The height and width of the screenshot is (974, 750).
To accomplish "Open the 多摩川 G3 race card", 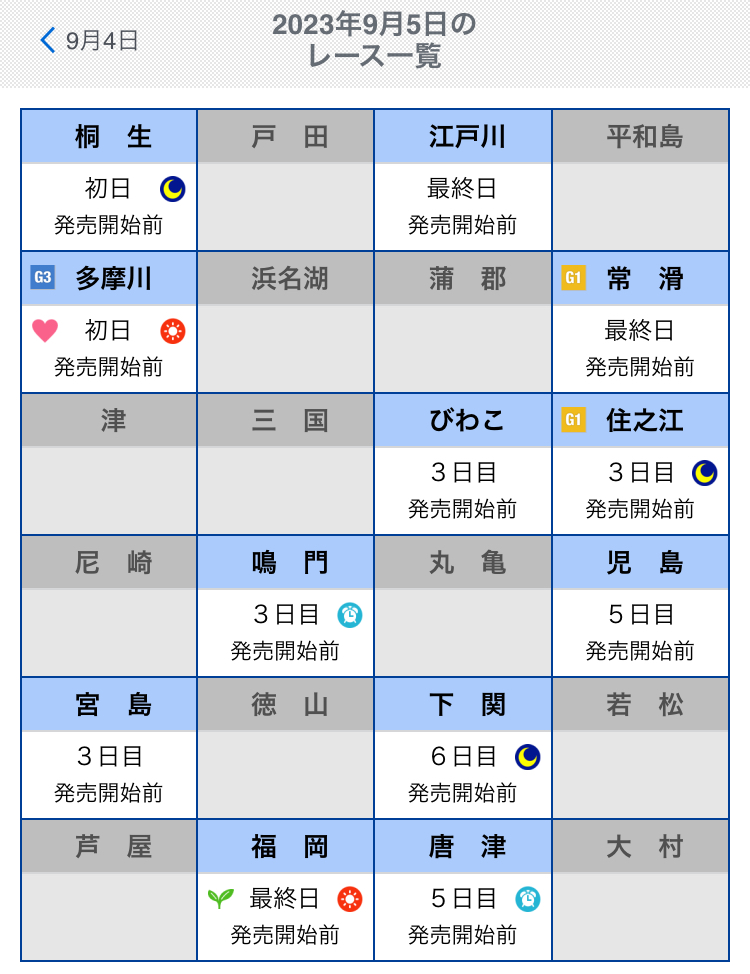I will [109, 322].
